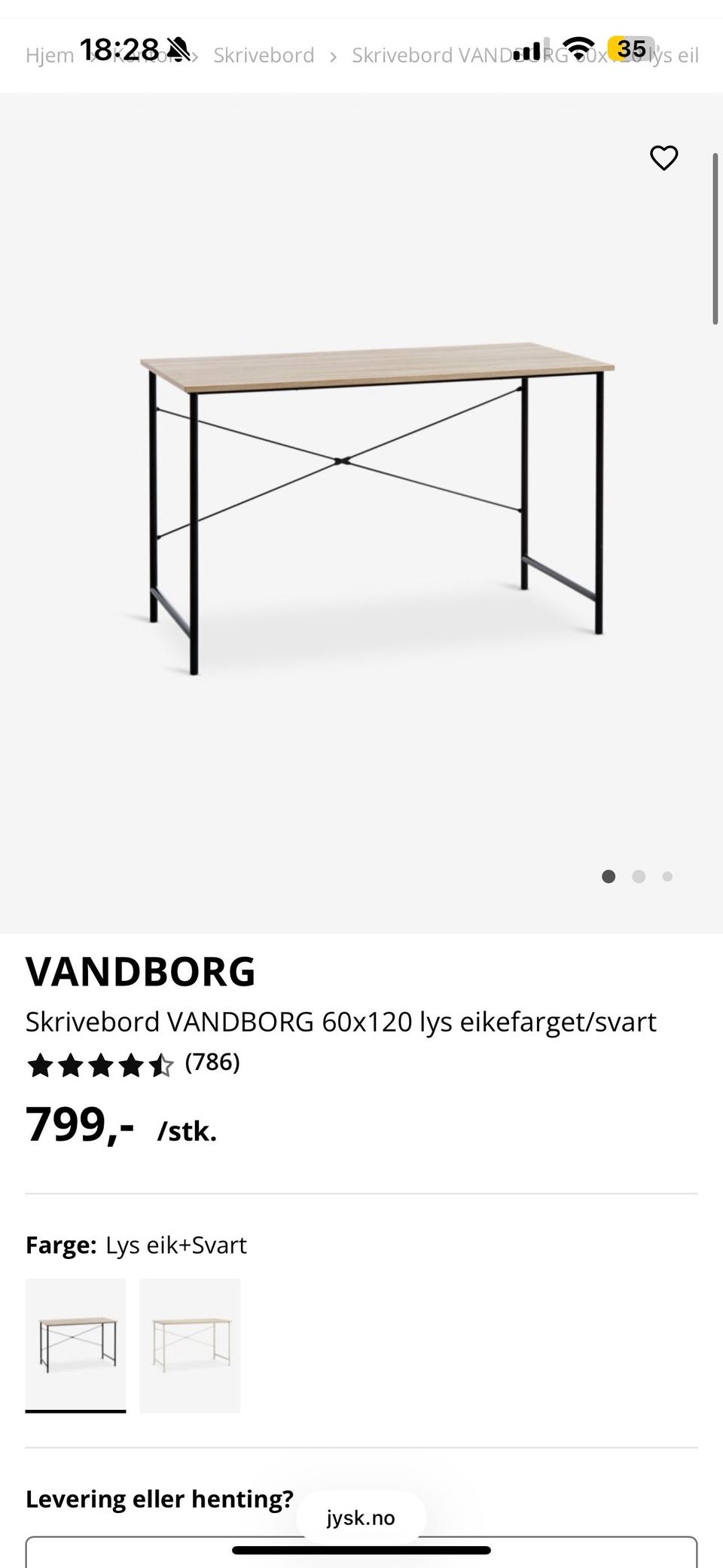Open the Hjem breadcrumb link
The height and width of the screenshot is (1568, 723).
point(50,56)
